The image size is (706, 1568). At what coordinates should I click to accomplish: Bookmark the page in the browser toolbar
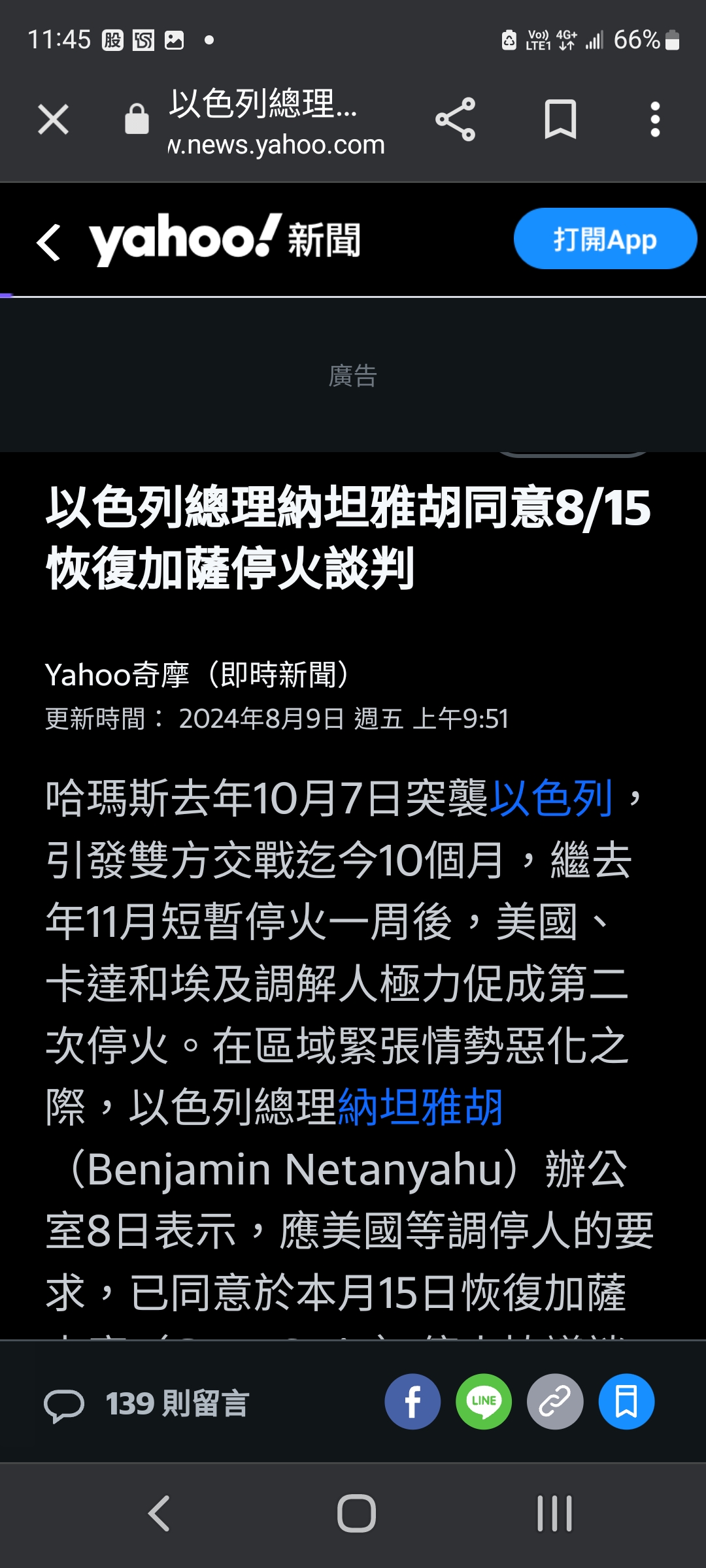(x=561, y=119)
